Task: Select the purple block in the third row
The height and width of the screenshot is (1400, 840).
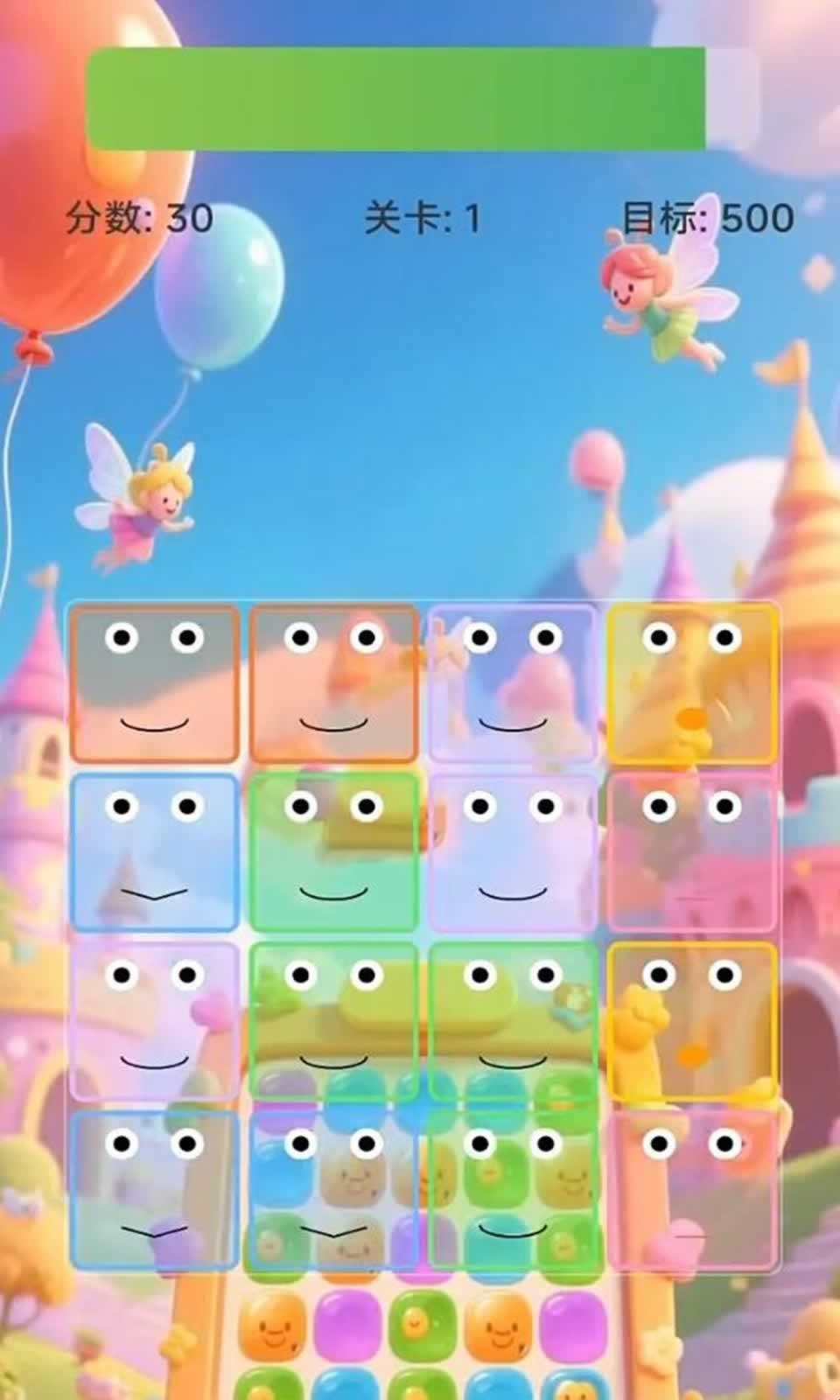Action: (155, 1021)
